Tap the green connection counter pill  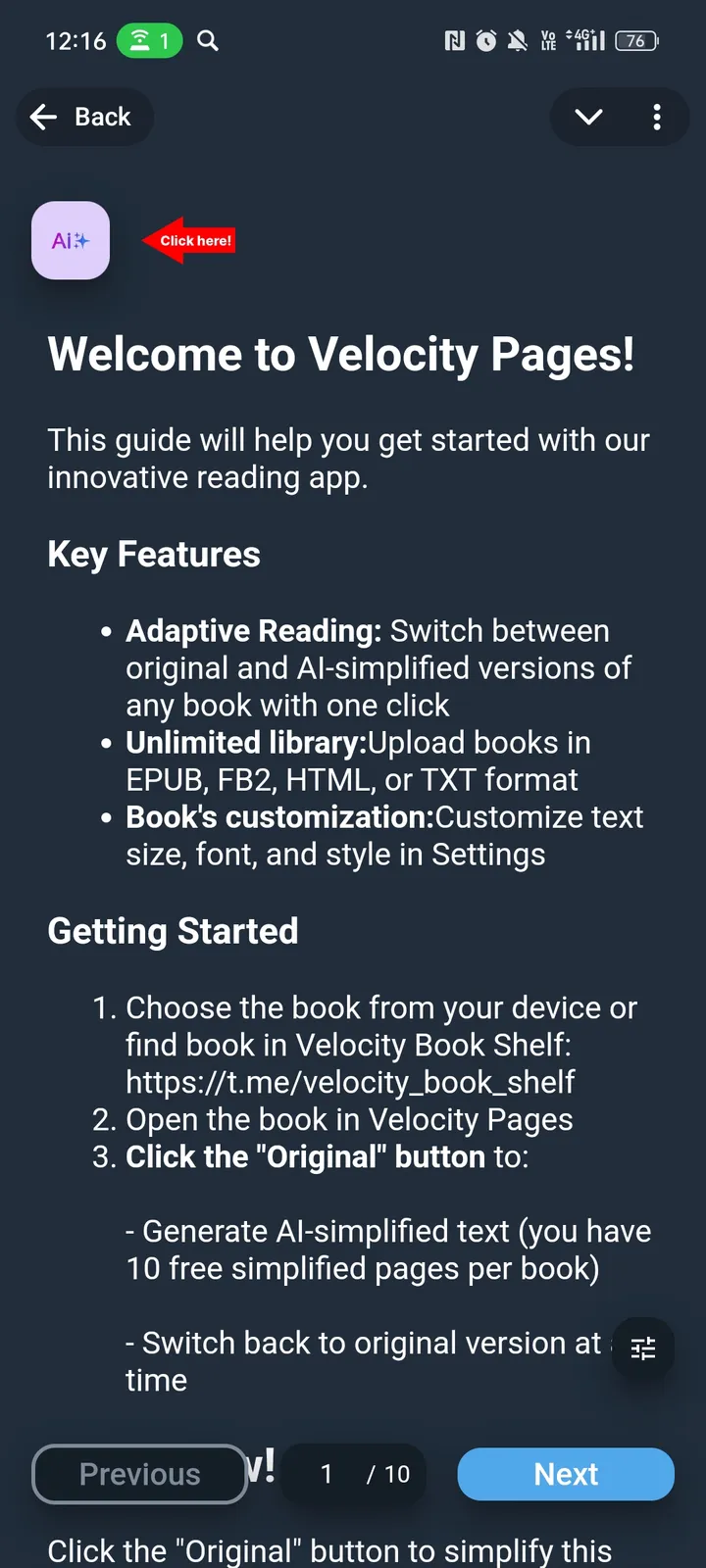149,41
